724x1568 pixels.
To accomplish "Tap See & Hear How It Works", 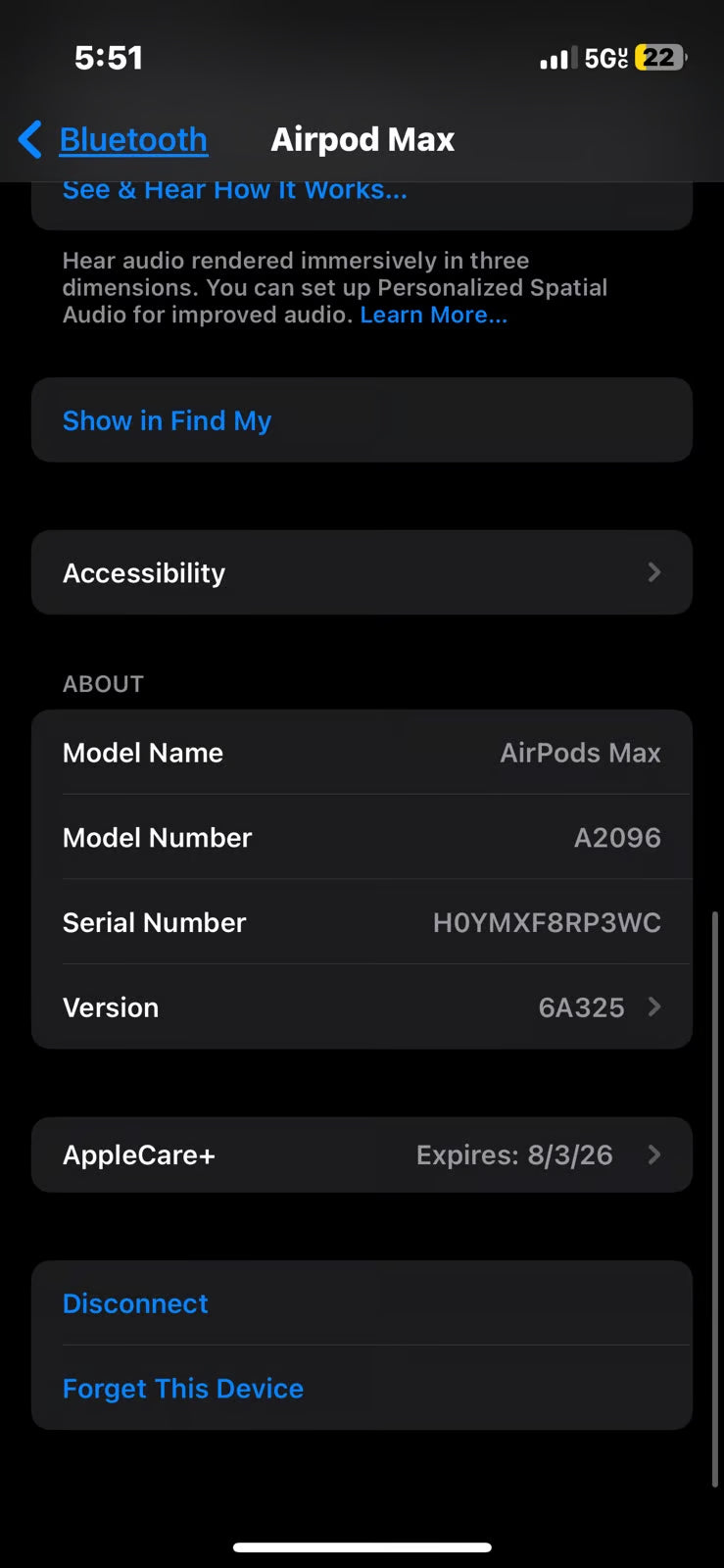I will coord(234,189).
